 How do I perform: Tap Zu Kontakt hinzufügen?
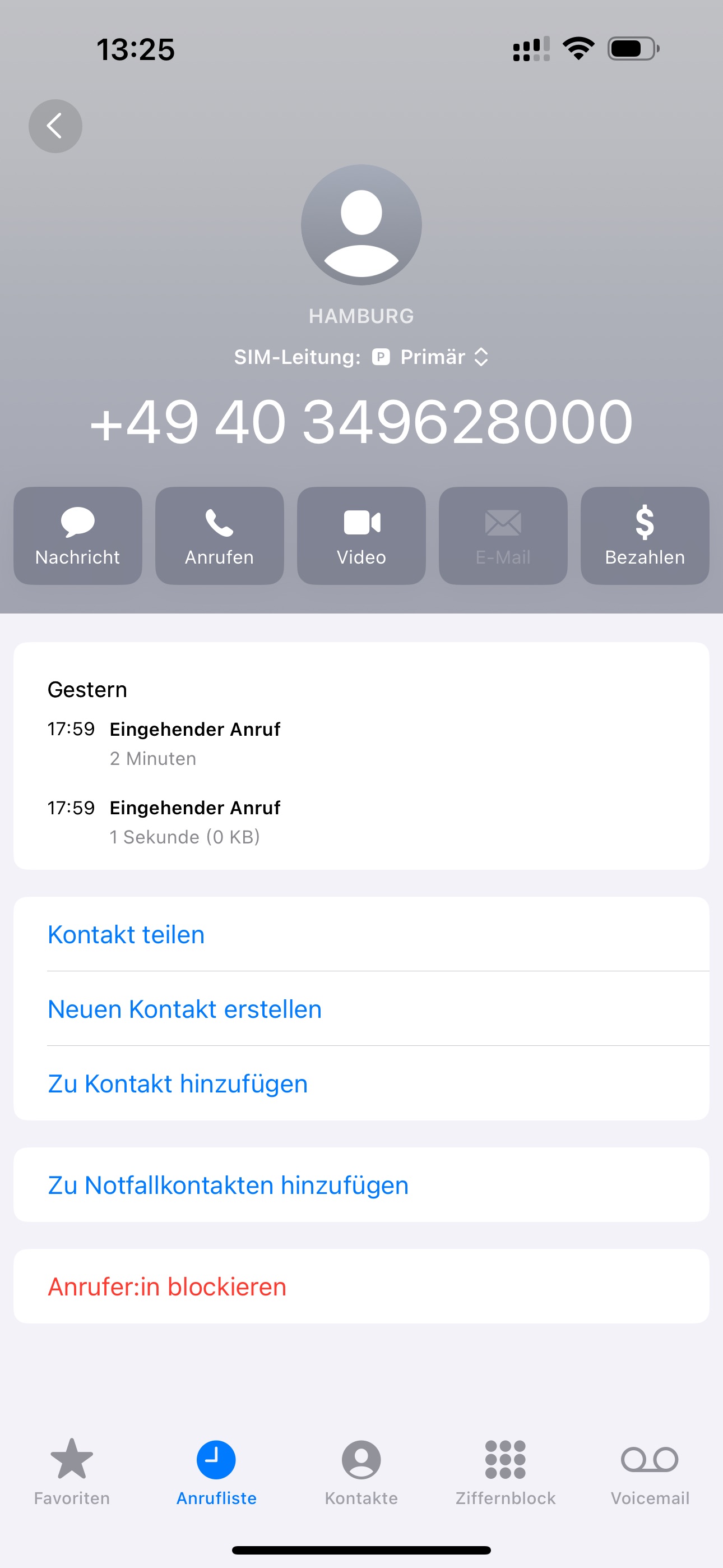pos(178,1083)
